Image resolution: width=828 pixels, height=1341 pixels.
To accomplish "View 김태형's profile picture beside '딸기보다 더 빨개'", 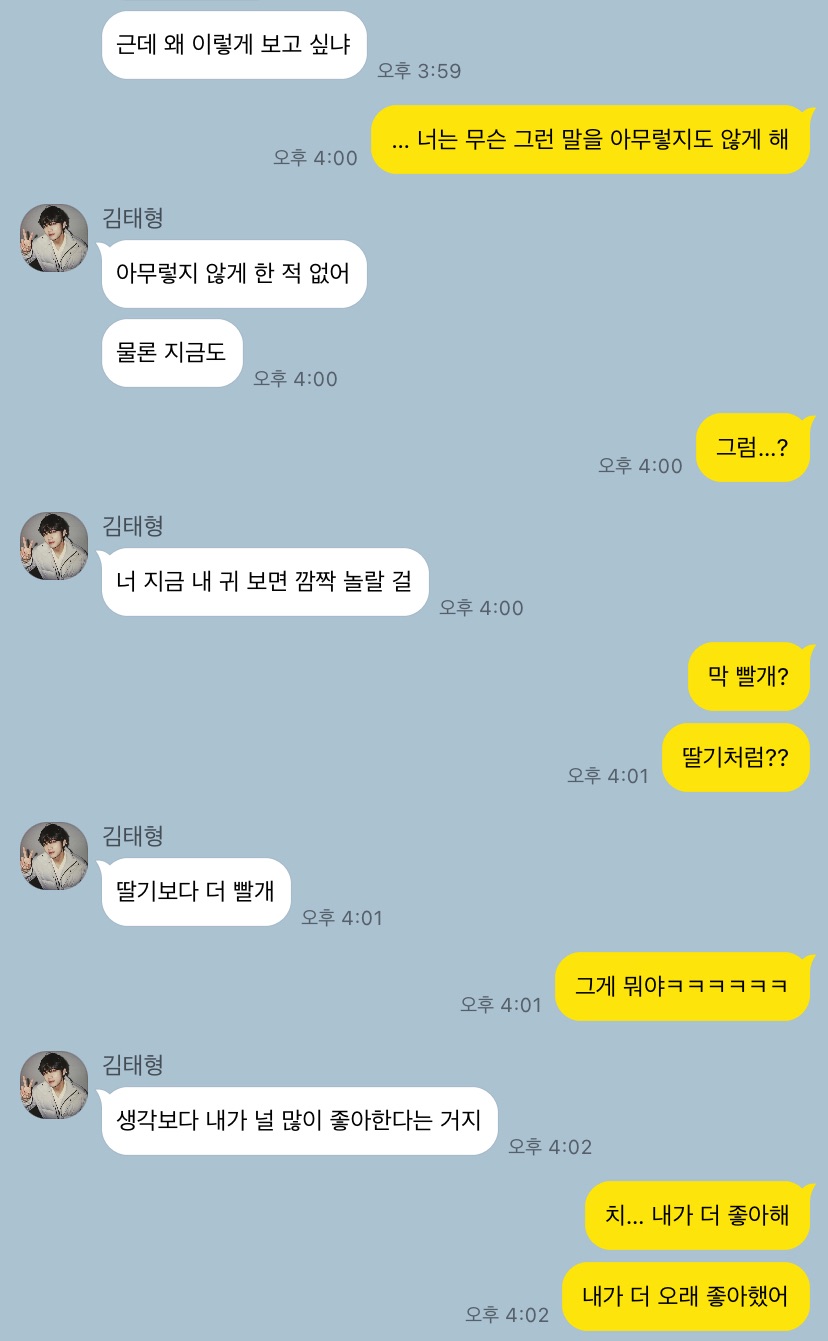I will pos(54,856).
